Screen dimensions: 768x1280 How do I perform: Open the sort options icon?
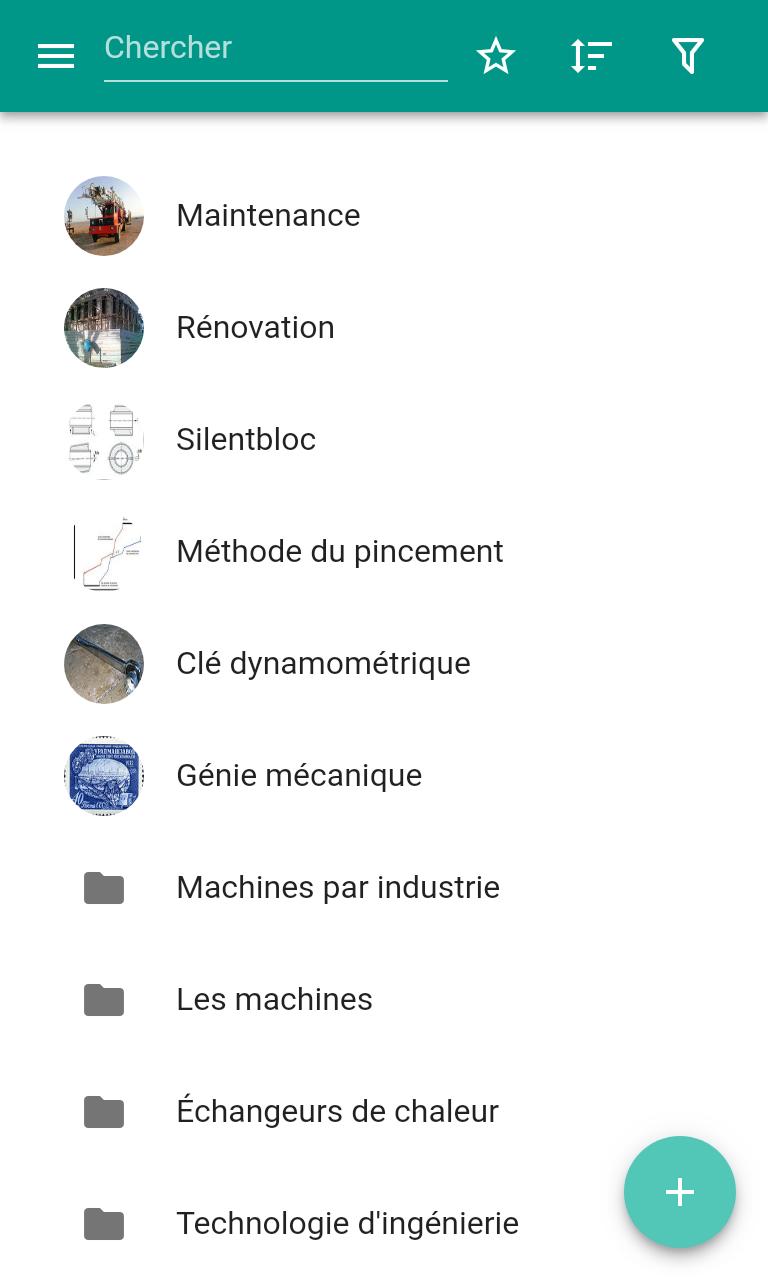[591, 56]
